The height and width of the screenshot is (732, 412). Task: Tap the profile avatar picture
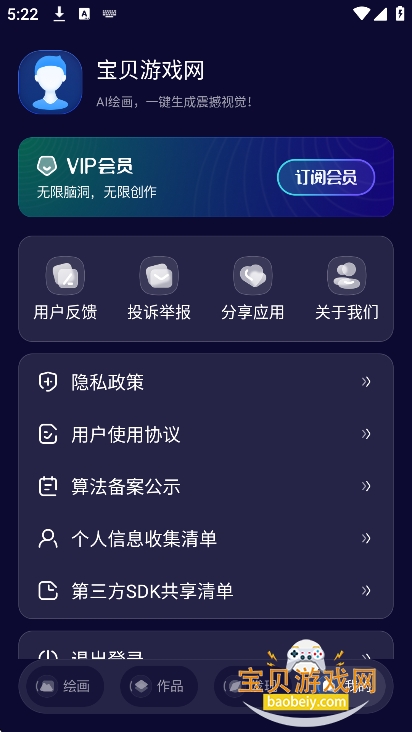pyautogui.click(x=50, y=82)
